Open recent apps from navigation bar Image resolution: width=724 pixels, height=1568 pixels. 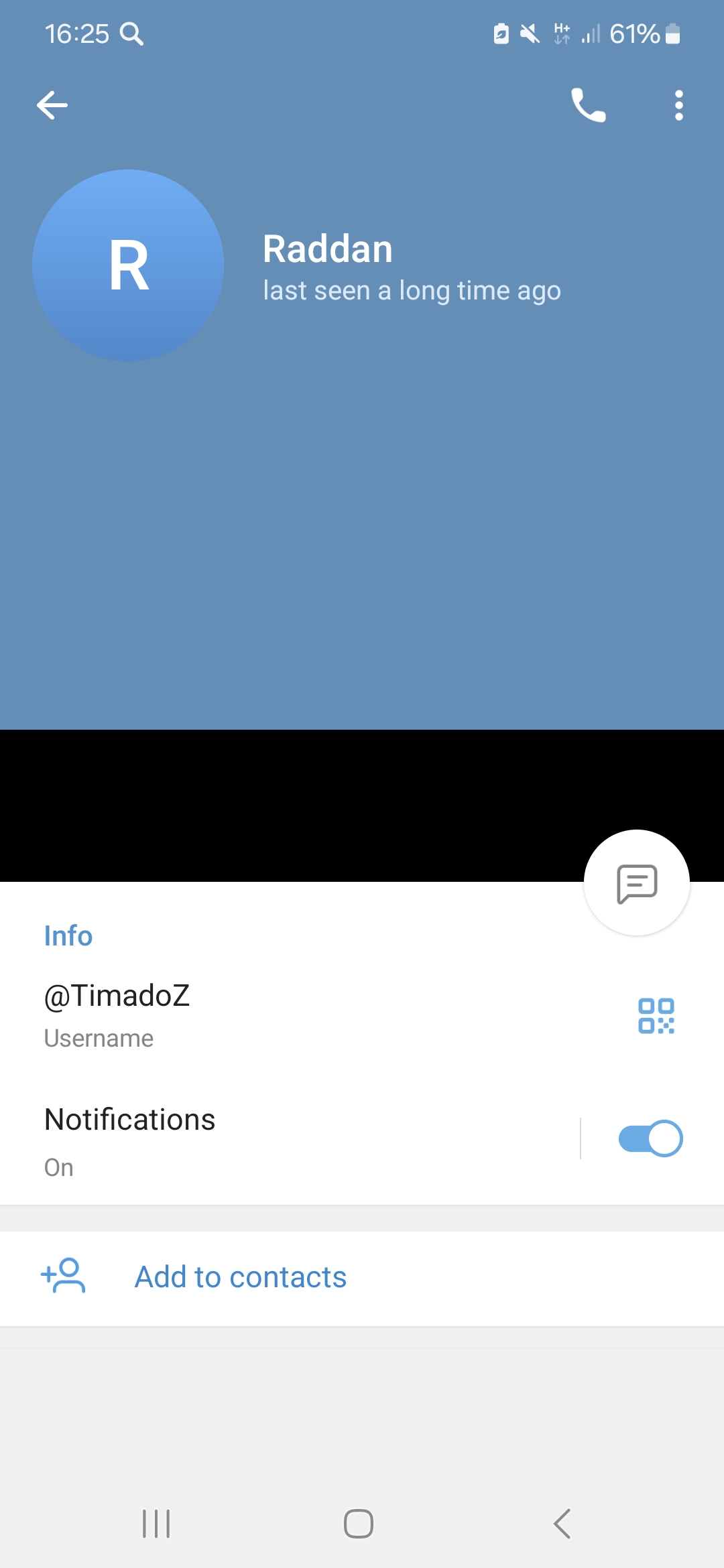pos(156,1523)
